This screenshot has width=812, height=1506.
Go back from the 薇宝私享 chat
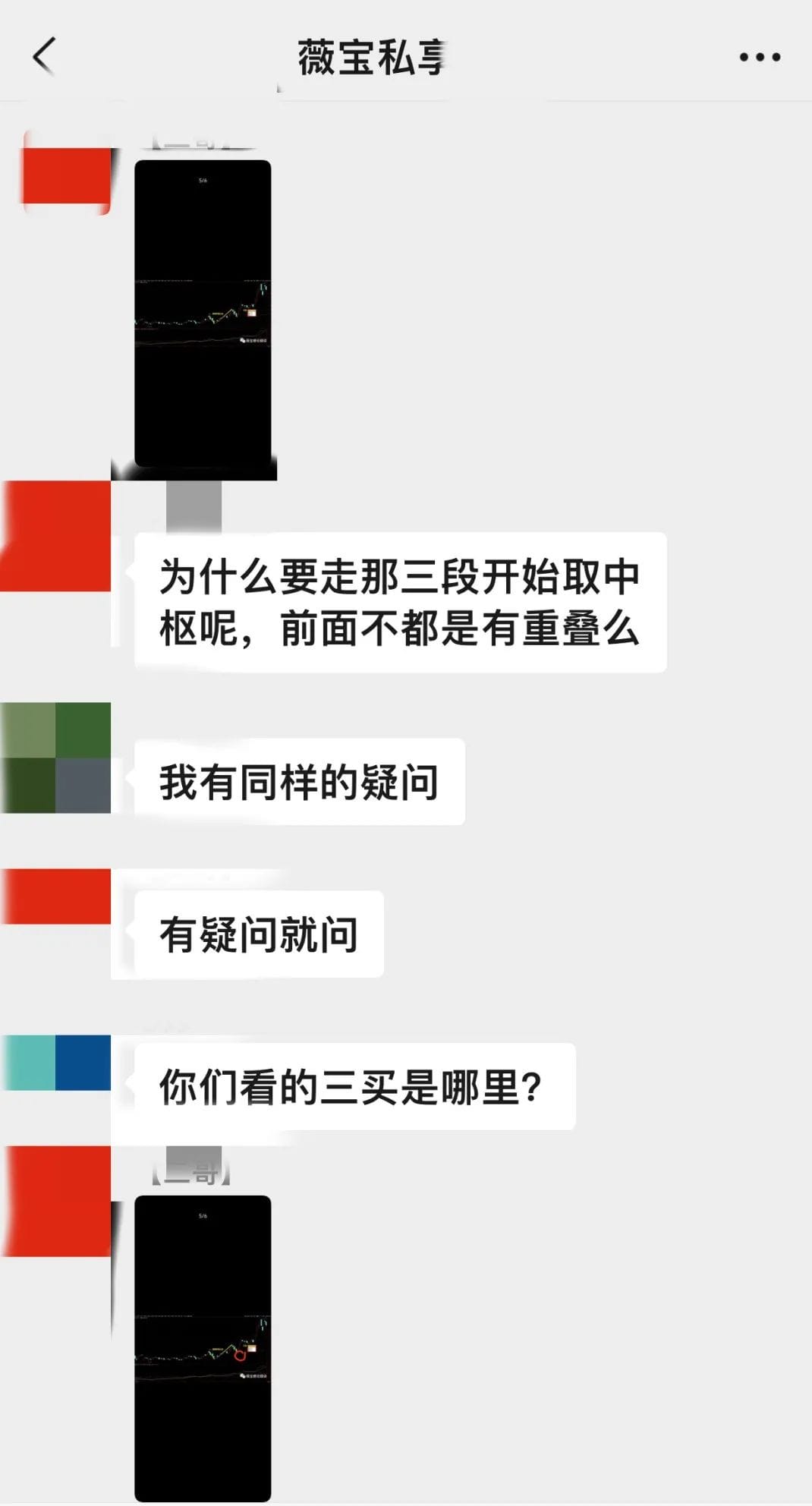pyautogui.click(x=44, y=57)
